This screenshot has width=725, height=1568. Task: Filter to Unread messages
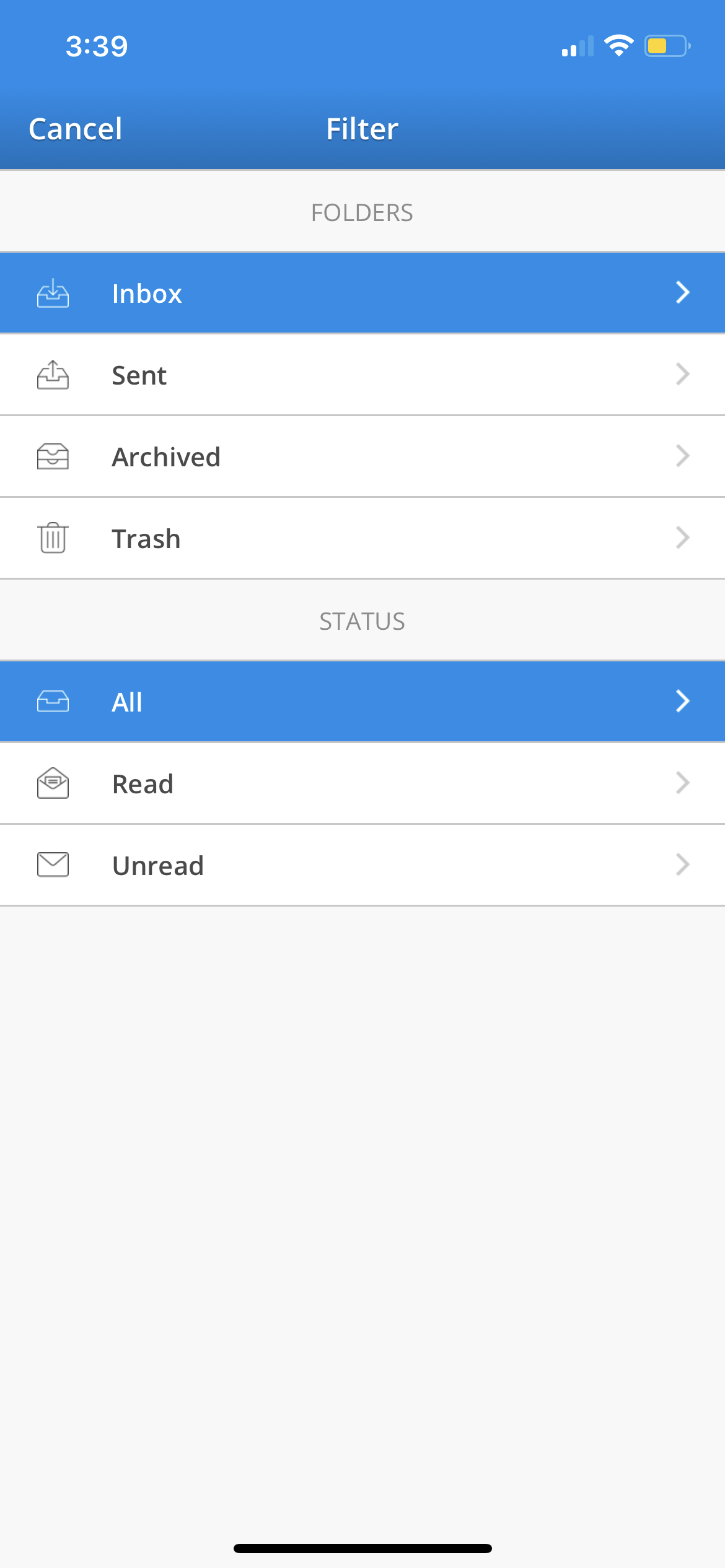[362, 865]
